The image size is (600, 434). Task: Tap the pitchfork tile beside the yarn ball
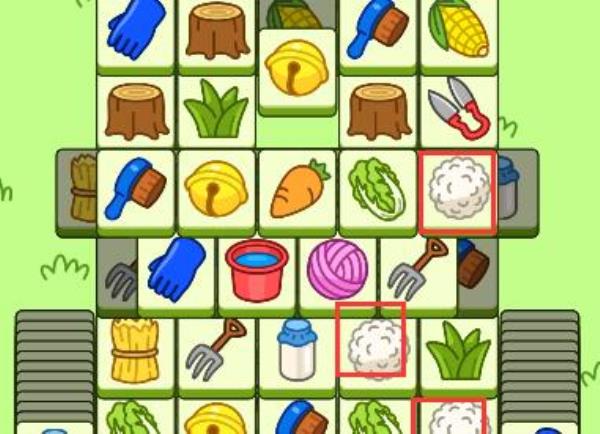click(x=418, y=268)
